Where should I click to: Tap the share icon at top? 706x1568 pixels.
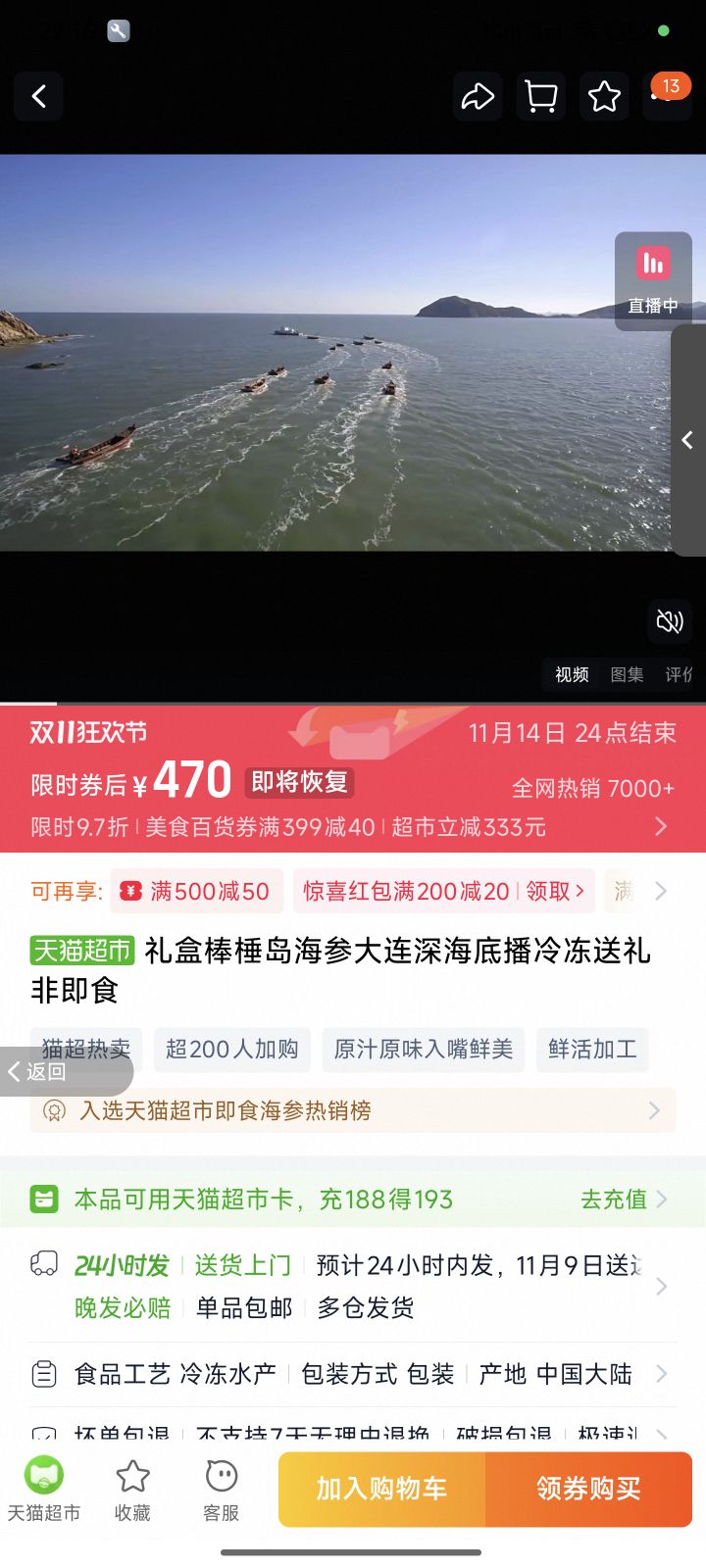478,96
